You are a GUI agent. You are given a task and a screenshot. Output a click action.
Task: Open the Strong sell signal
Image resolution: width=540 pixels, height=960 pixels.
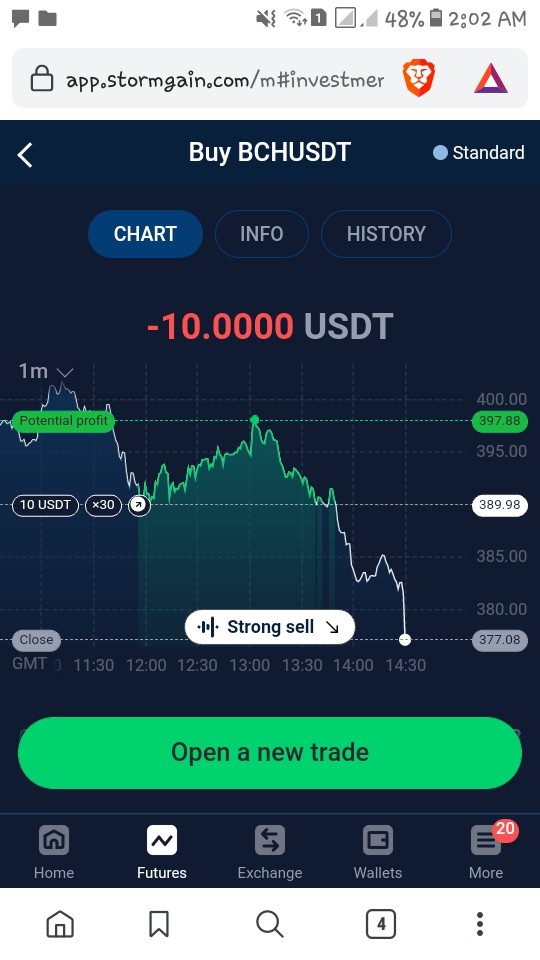(269, 627)
